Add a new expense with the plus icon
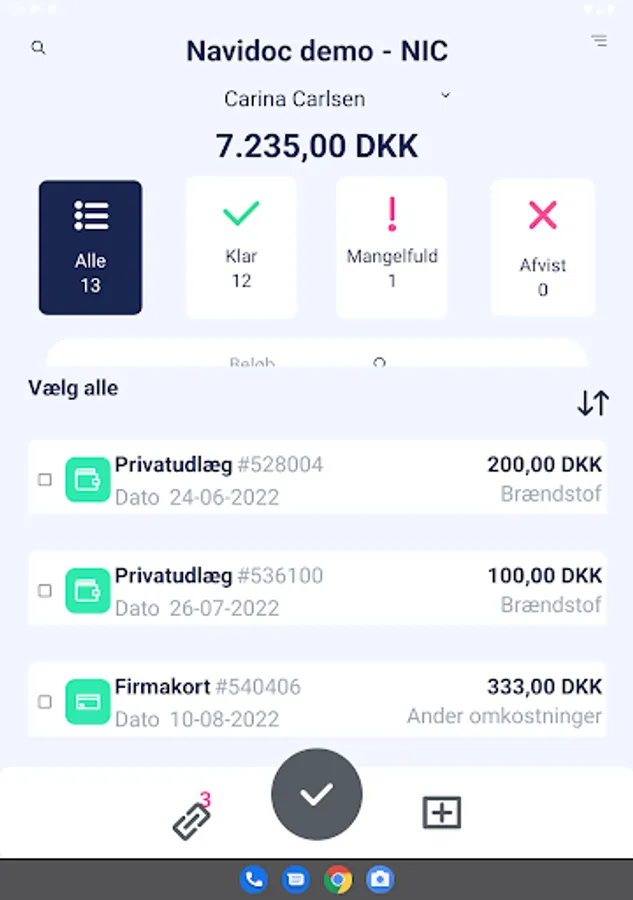The width and height of the screenshot is (633, 900). pos(441,814)
